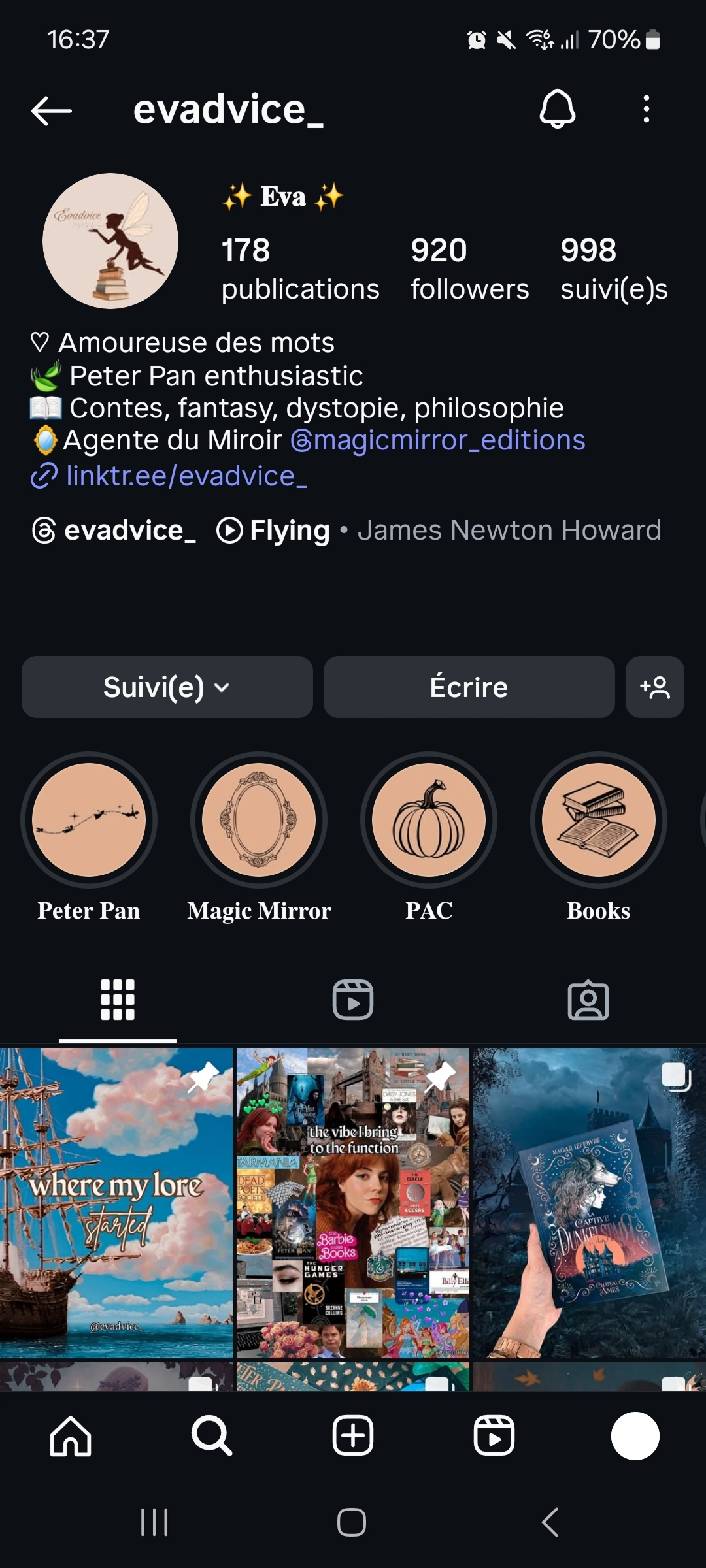Open the @magicmirror_editions tagged account
This screenshot has width=706, height=1568.
point(438,440)
